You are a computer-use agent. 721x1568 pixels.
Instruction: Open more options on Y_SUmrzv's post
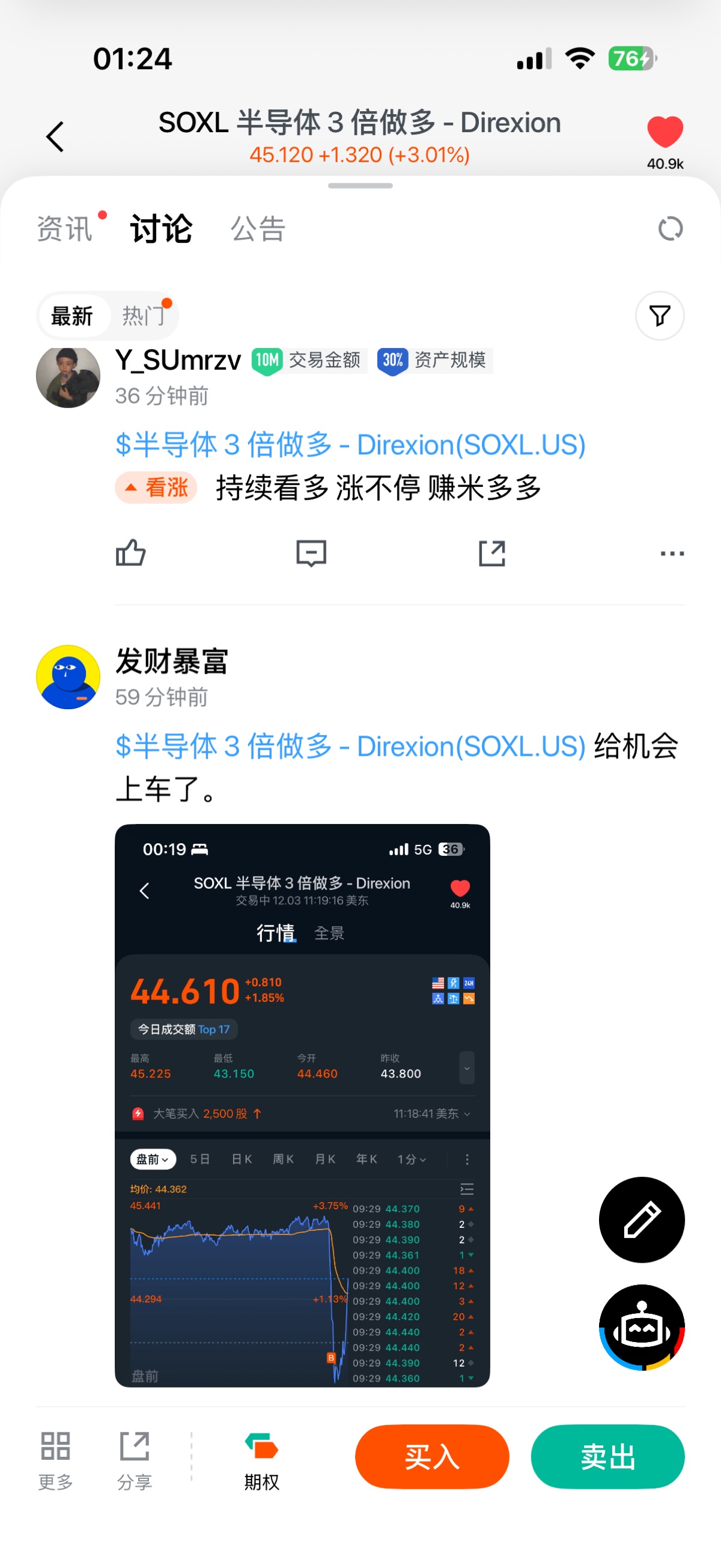[x=672, y=554]
